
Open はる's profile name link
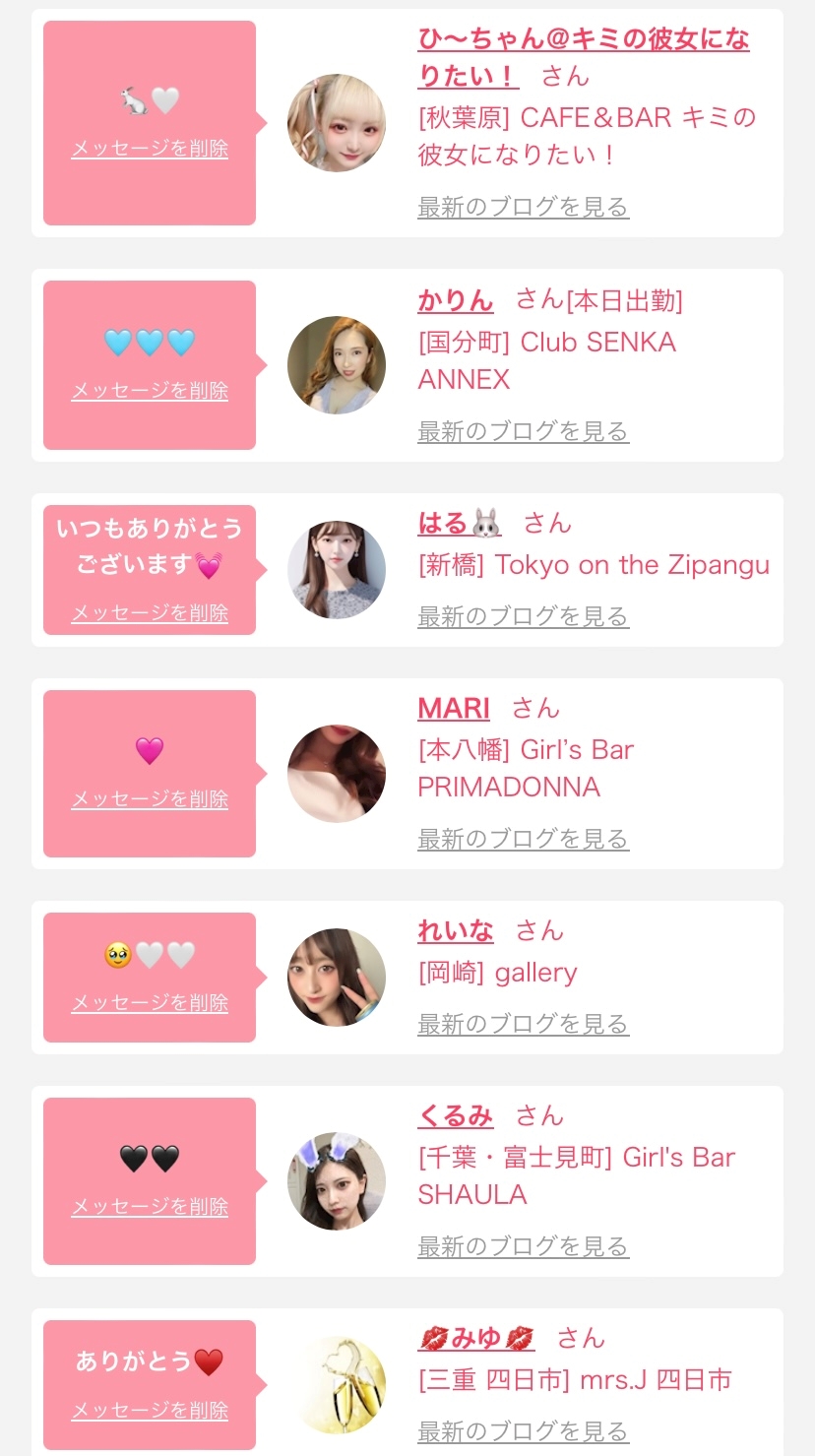click(x=460, y=523)
